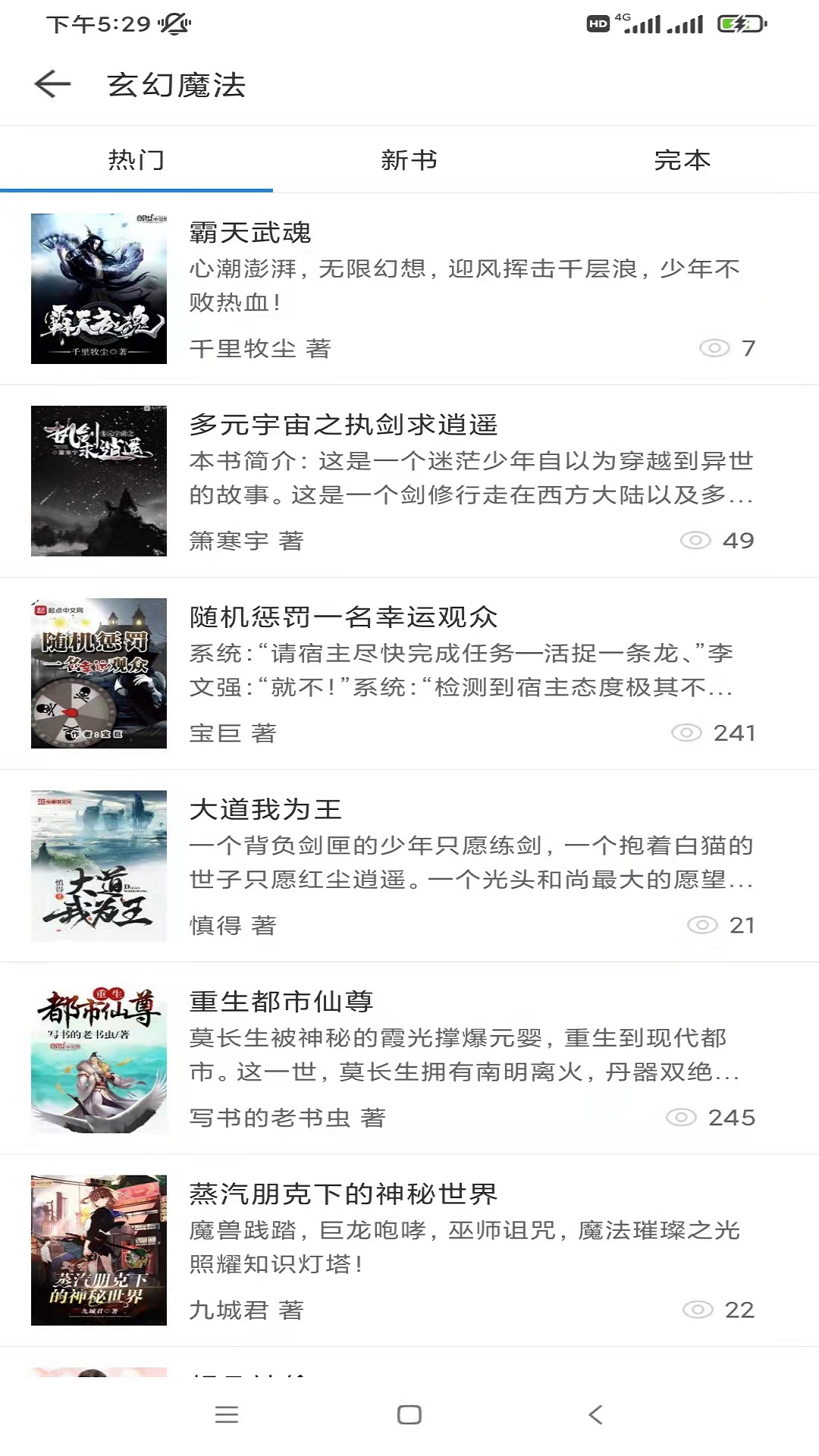Screen dimensions: 819x1456
Task: Open 随机惩罚一名幸运观众 details
Action: (341, 618)
